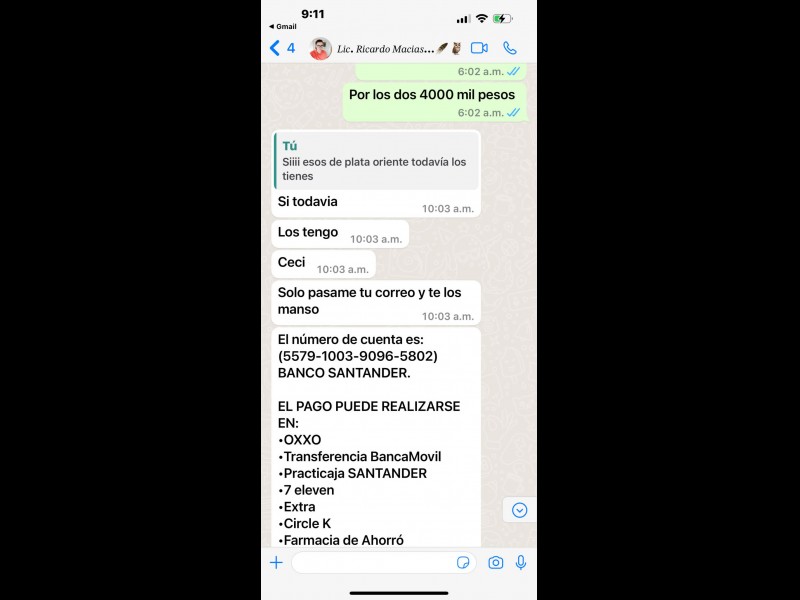Start a video call with Ricardo
Viewport: 800px width, 600px height.
point(479,48)
